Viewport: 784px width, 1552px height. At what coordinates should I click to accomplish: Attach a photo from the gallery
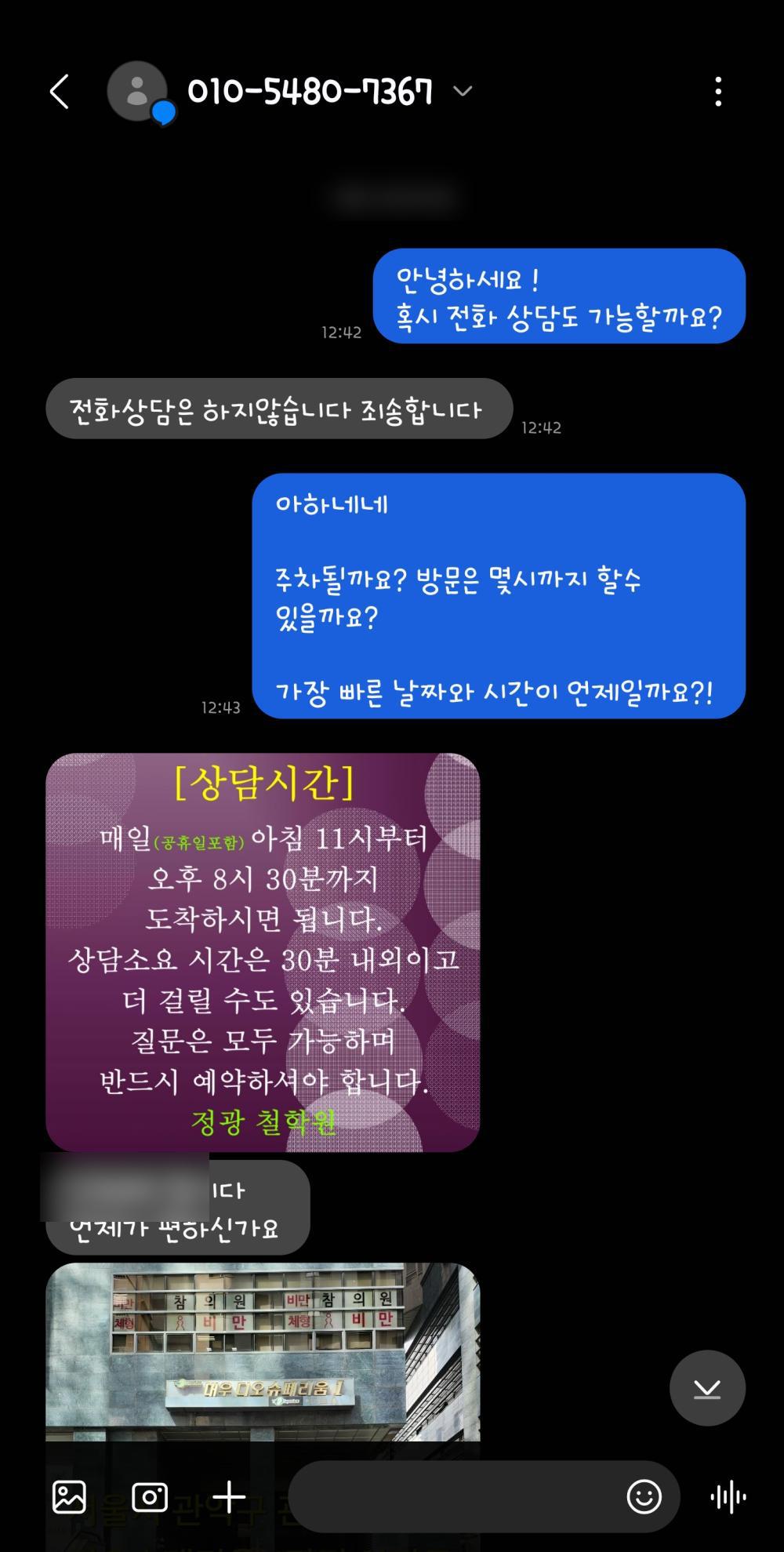(x=69, y=1497)
